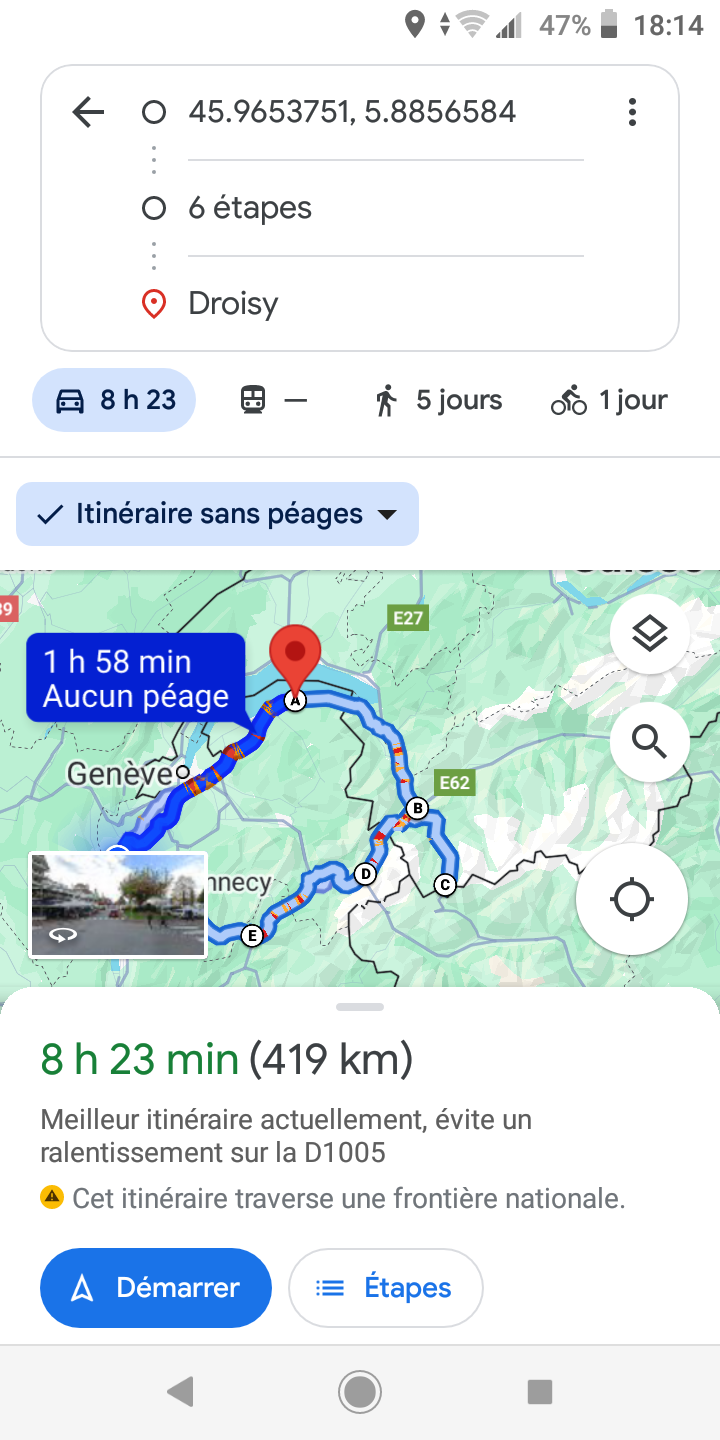Open the Street View thumbnail
The height and width of the screenshot is (1440, 720).
point(118,904)
